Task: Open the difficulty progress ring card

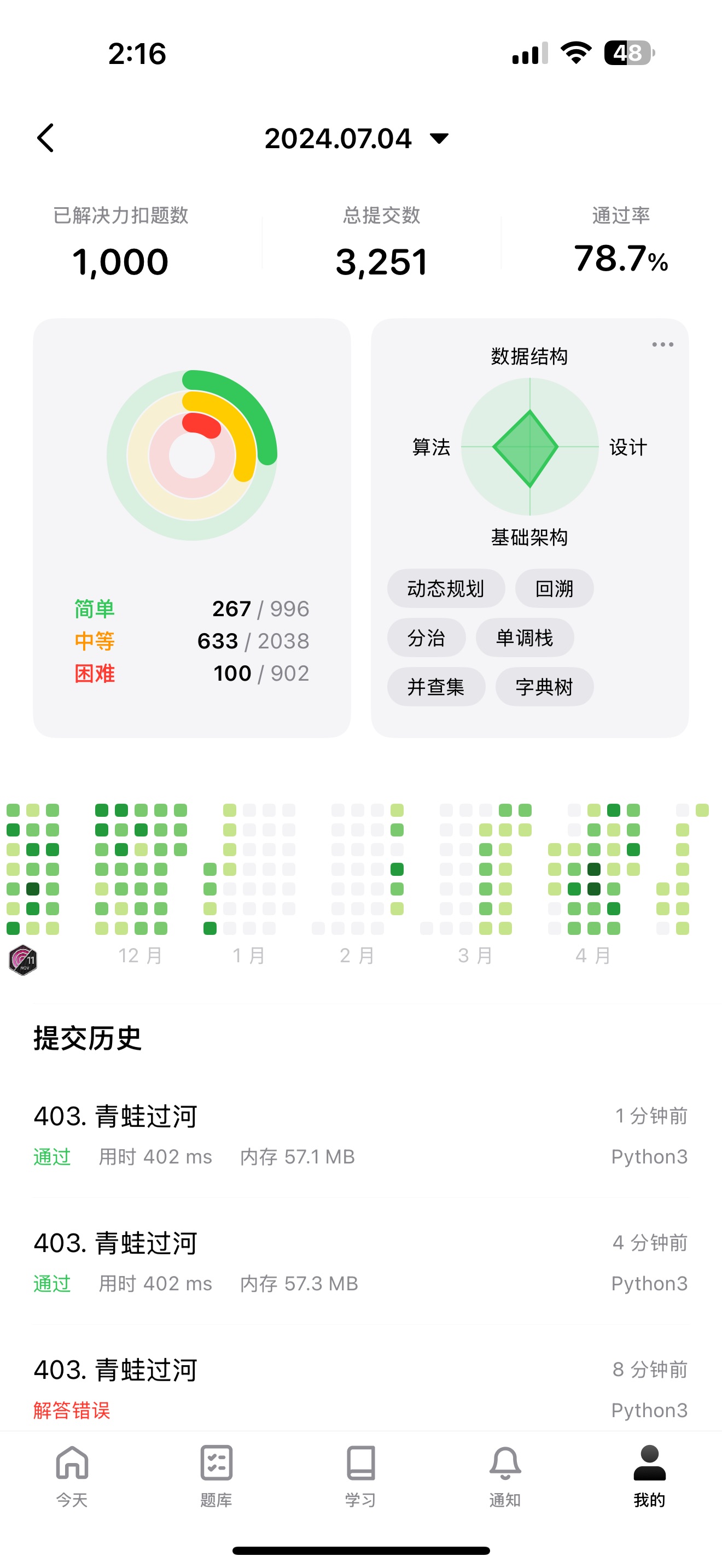Action: point(192,527)
